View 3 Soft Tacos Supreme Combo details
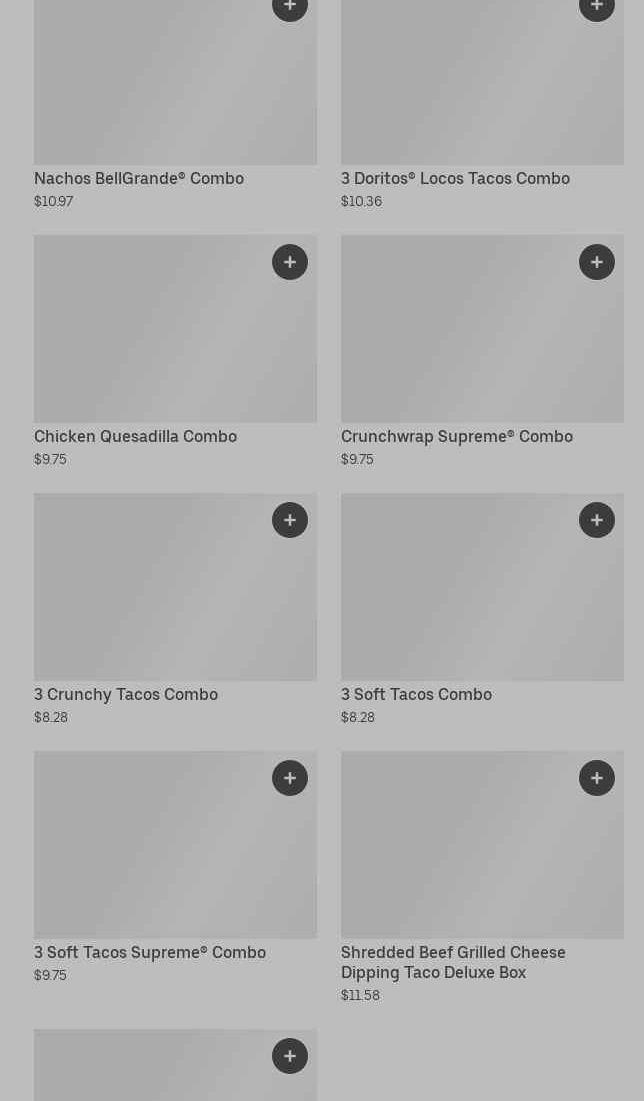This screenshot has height=1101, width=644. 150,952
